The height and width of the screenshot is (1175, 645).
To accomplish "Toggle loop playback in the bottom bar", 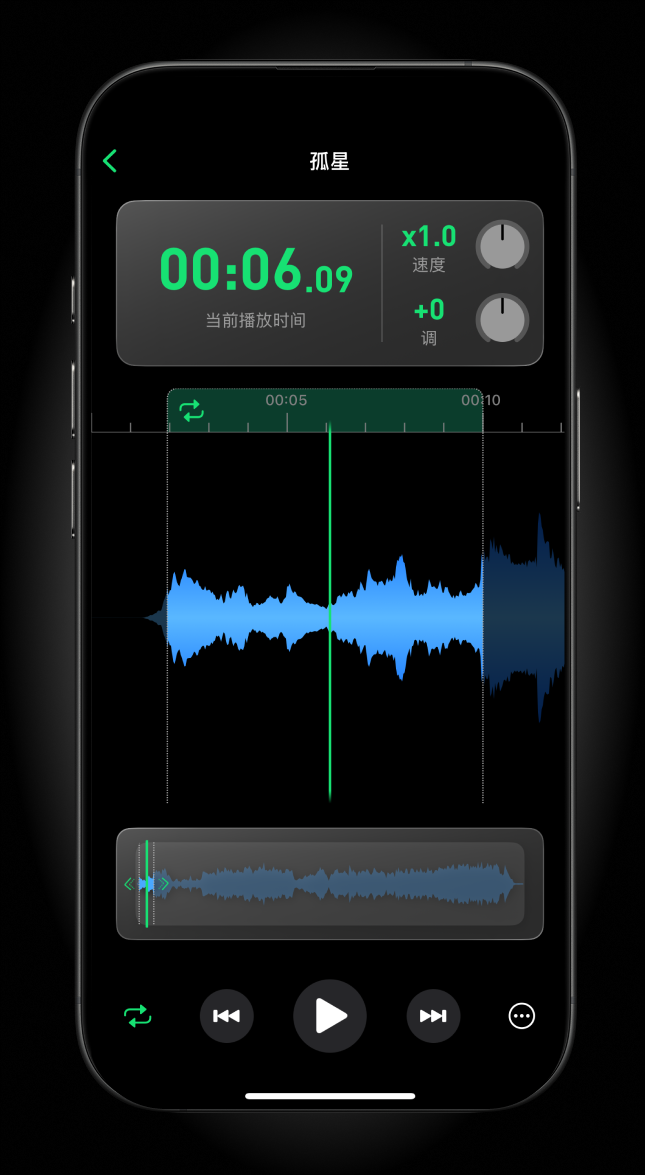I will click(138, 1016).
